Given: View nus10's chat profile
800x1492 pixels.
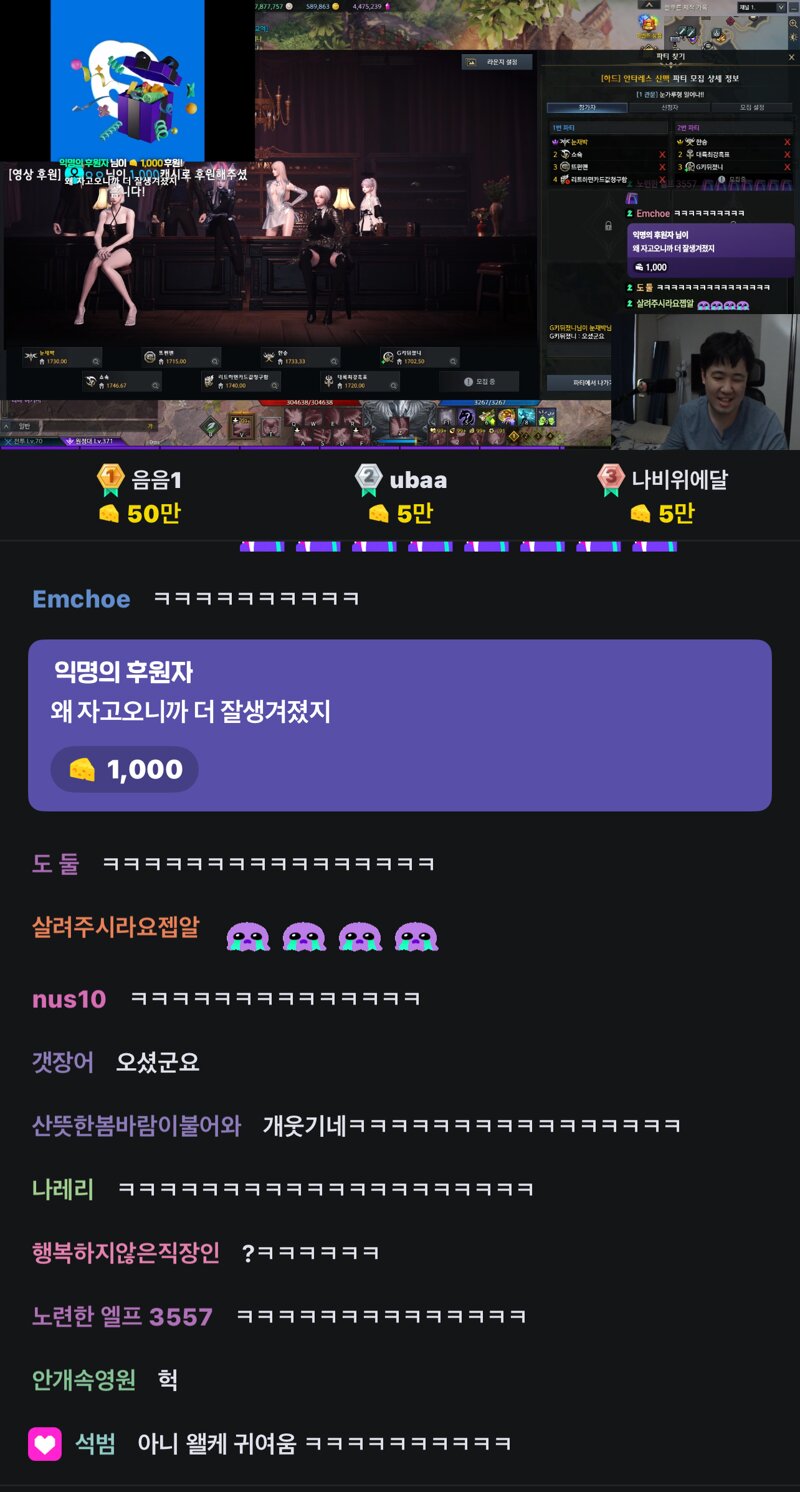Looking at the screenshot, I should pos(69,998).
